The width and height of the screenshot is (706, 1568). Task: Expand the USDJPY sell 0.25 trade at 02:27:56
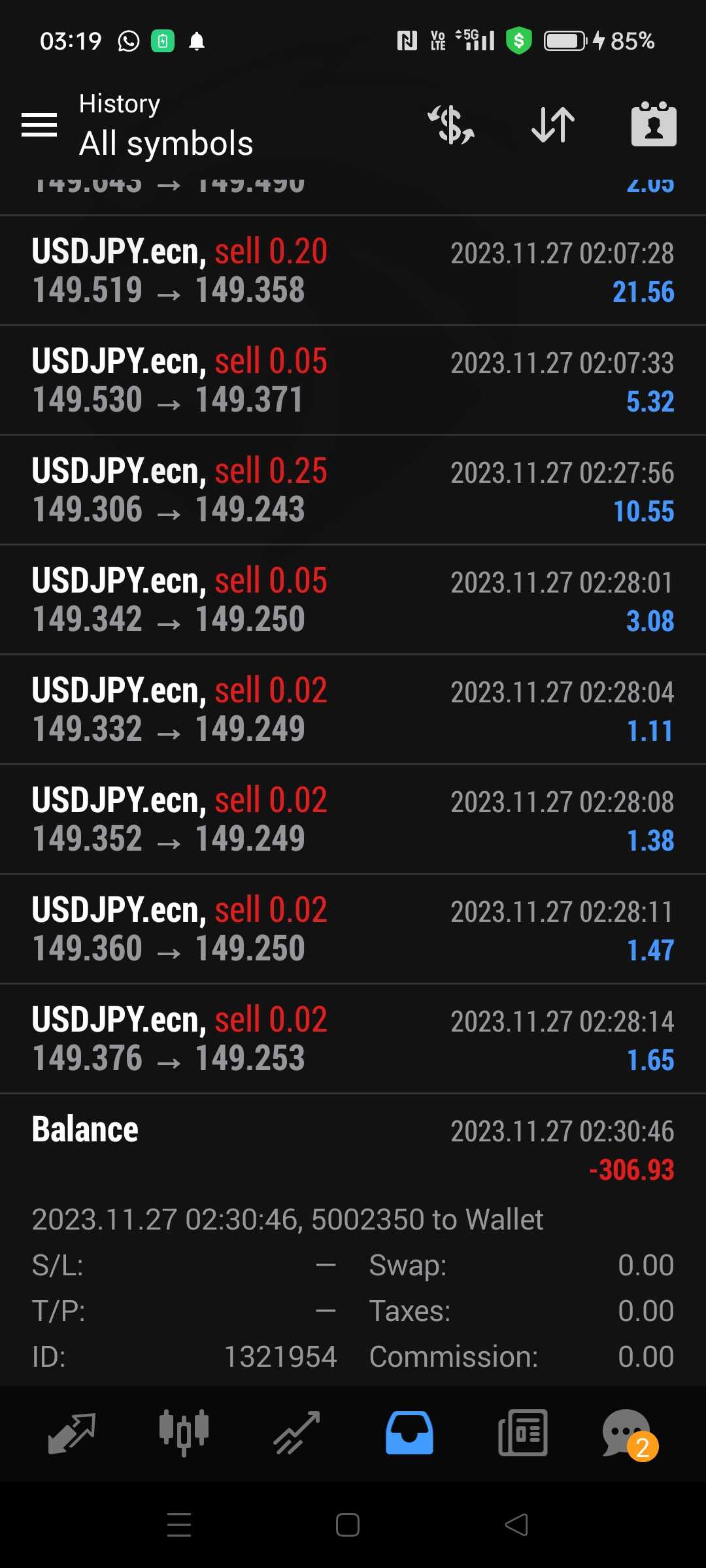point(353,490)
